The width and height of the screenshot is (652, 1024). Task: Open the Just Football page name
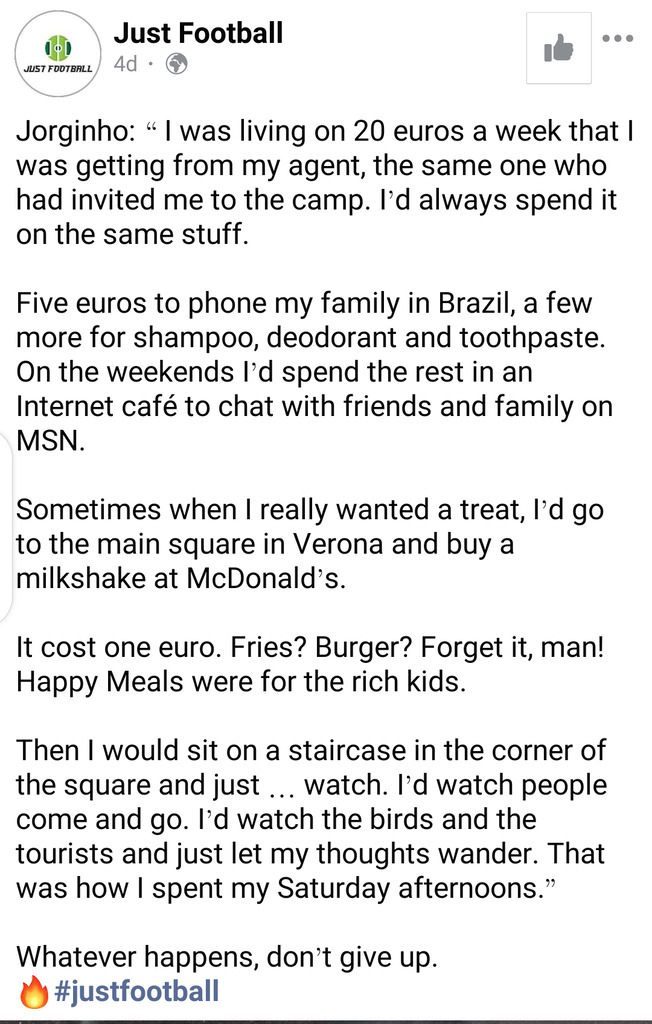coord(198,33)
